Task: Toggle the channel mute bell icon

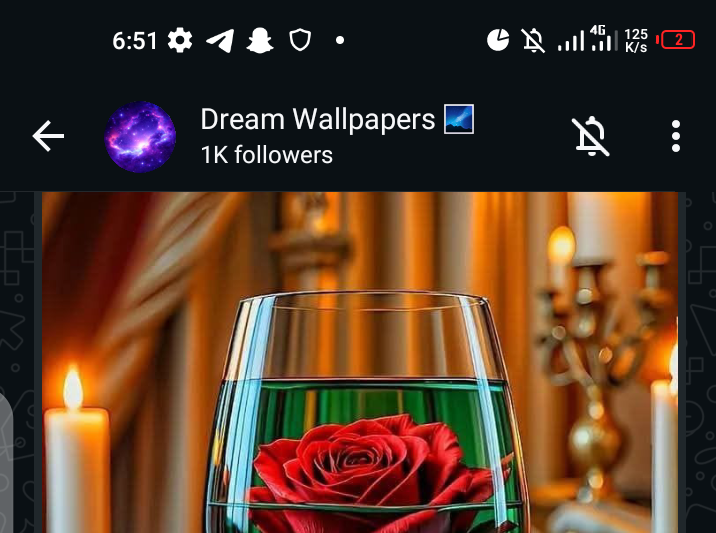Action: tap(591, 136)
